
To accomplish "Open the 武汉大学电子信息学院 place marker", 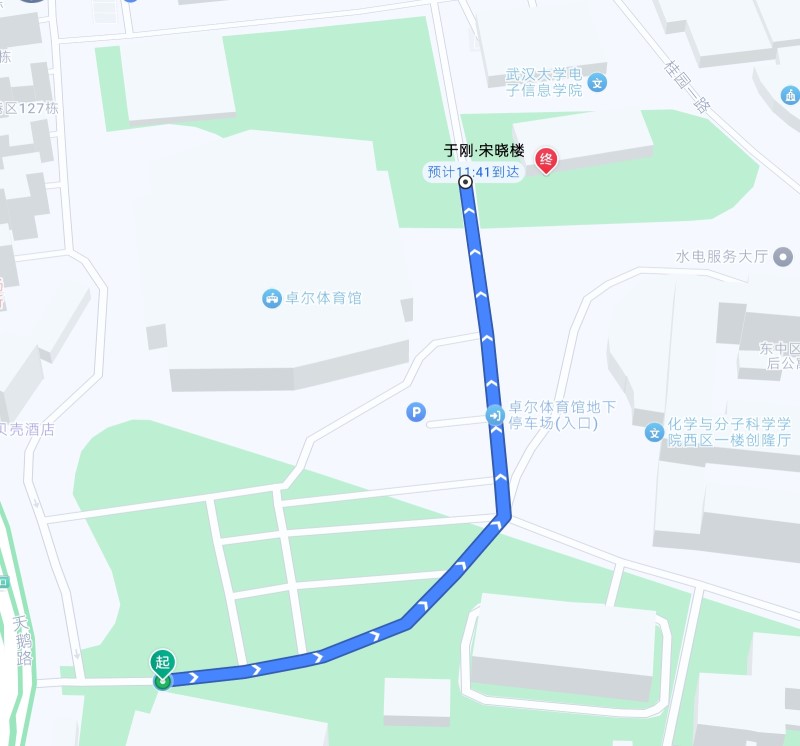I will pos(598,83).
